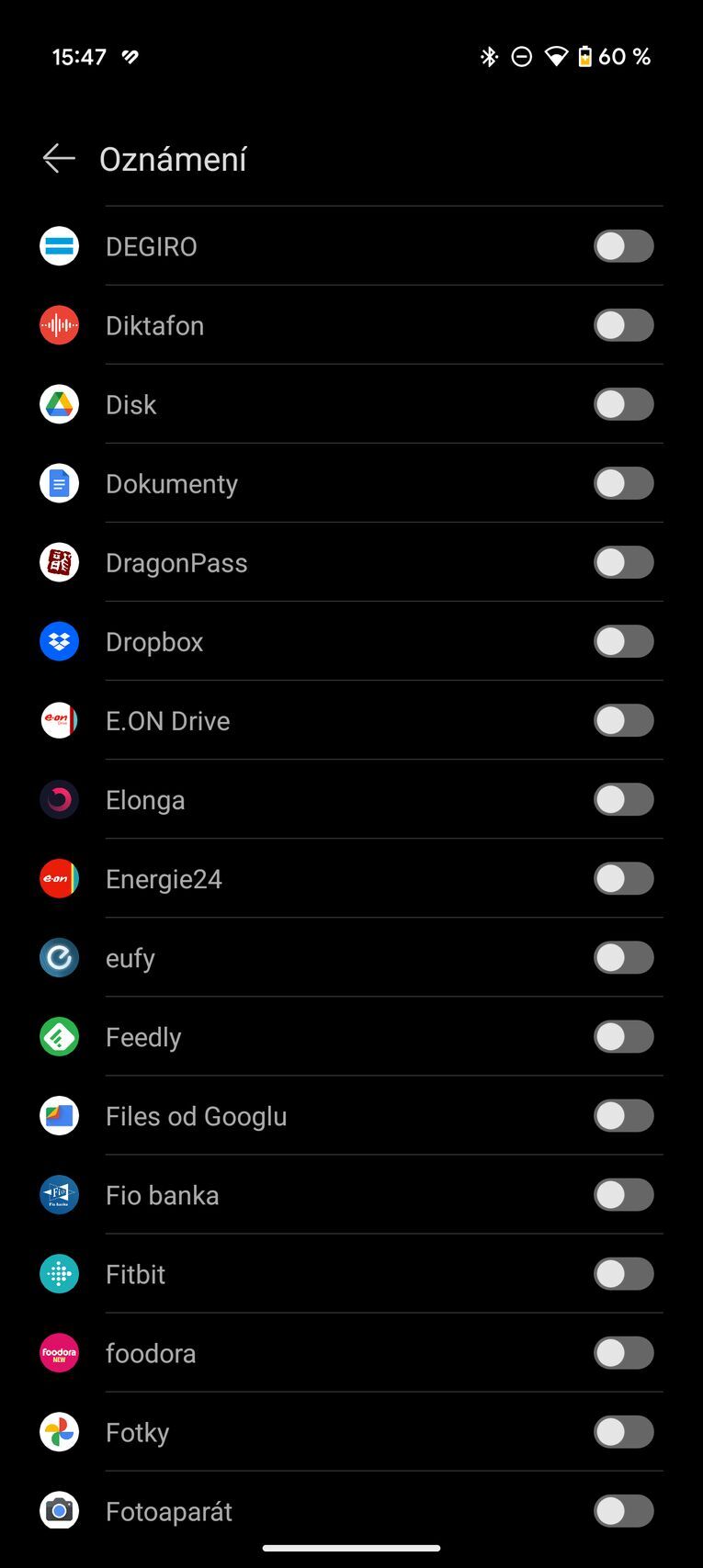Select the Fitbit icon
The height and width of the screenshot is (1568, 703).
pos(59,1273)
